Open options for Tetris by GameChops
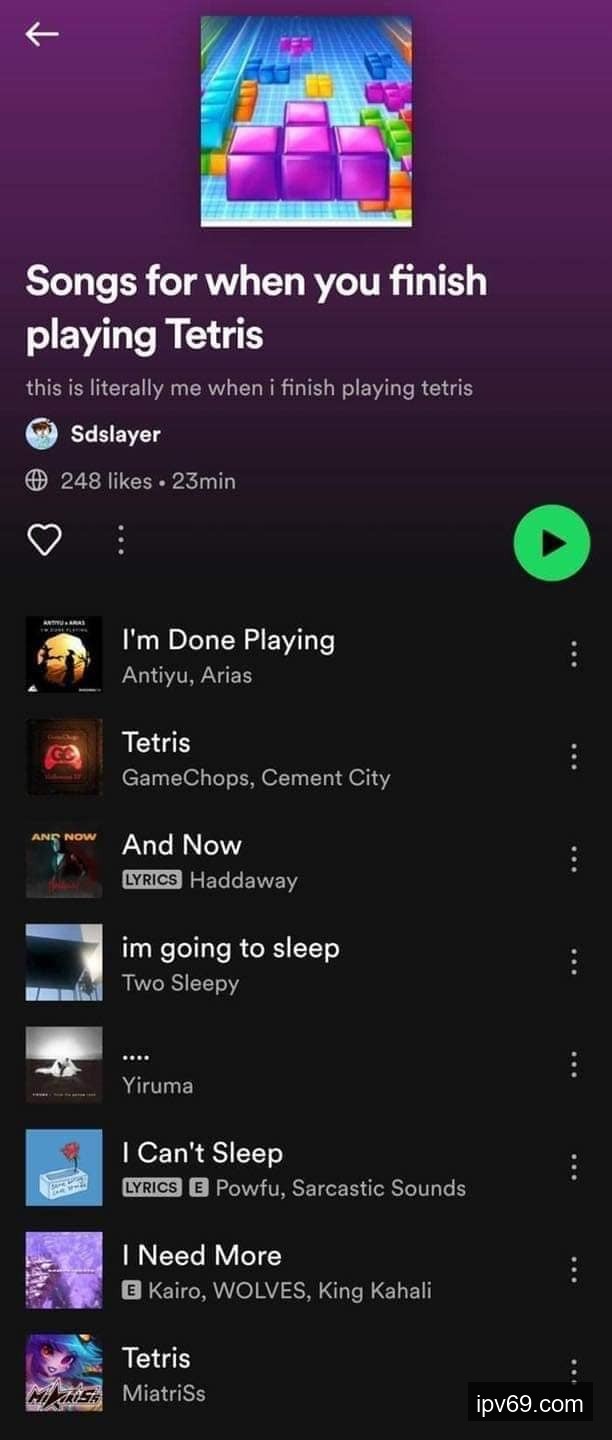This screenshot has height=1440, width=612. click(573, 756)
